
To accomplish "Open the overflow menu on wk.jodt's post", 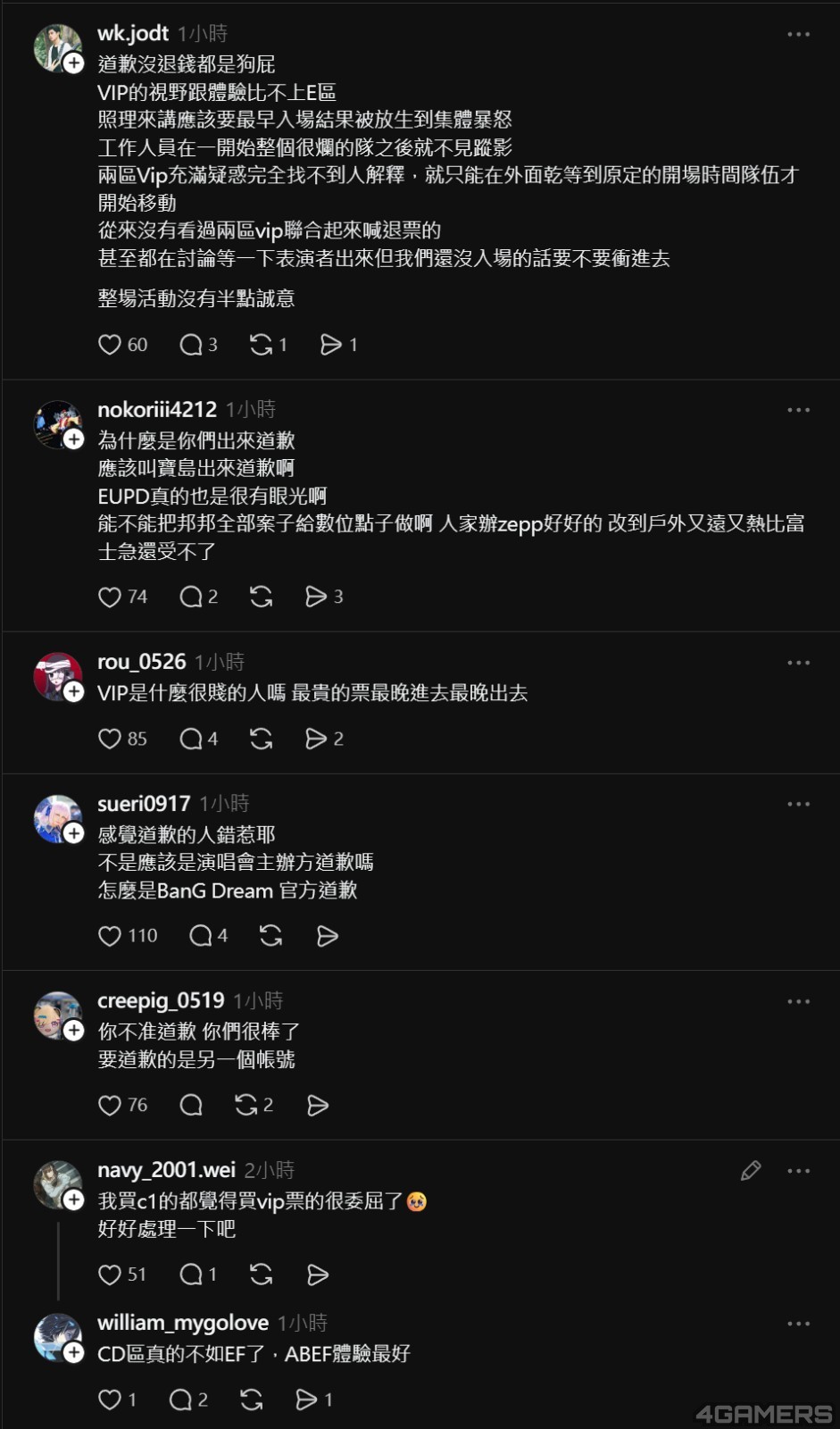I will pyautogui.click(x=798, y=35).
